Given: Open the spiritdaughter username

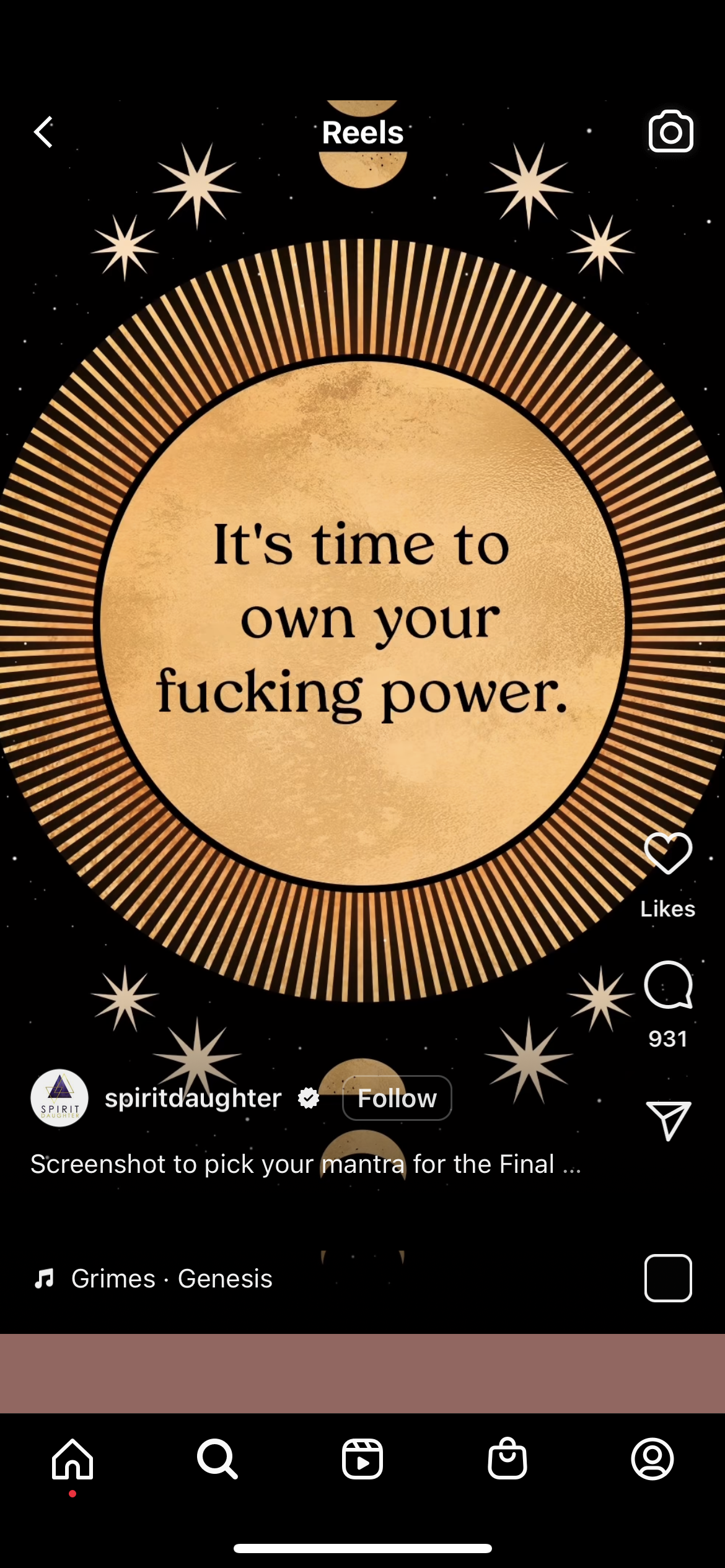Looking at the screenshot, I should (193, 1098).
